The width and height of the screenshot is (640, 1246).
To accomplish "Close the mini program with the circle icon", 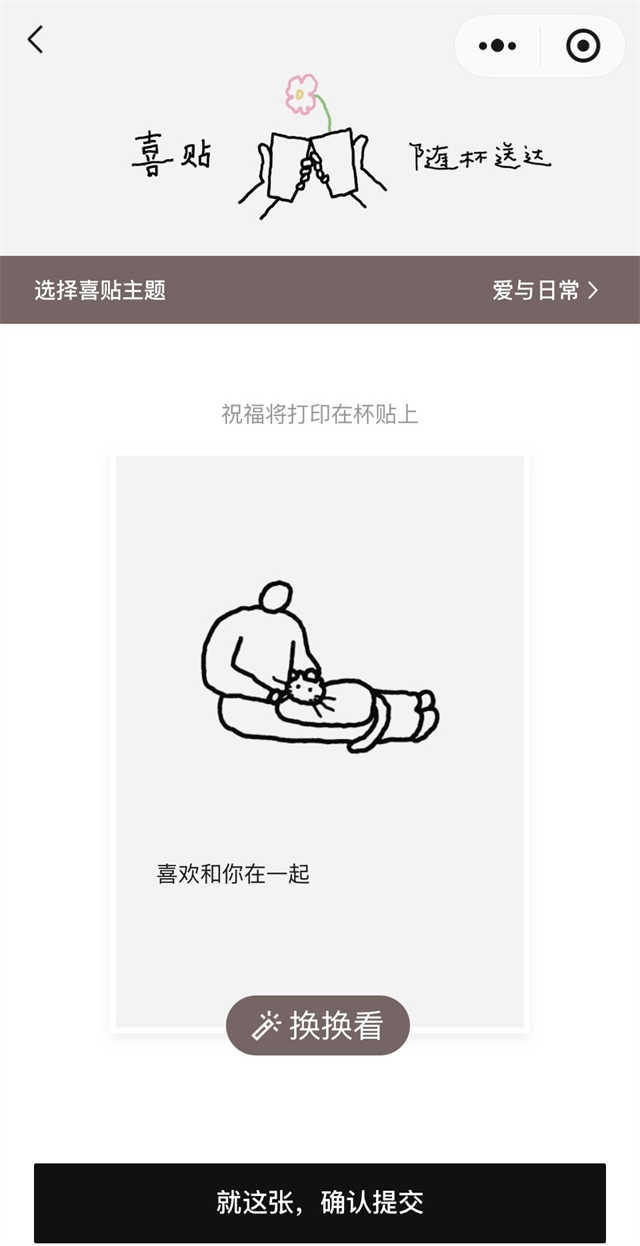I will click(x=583, y=46).
